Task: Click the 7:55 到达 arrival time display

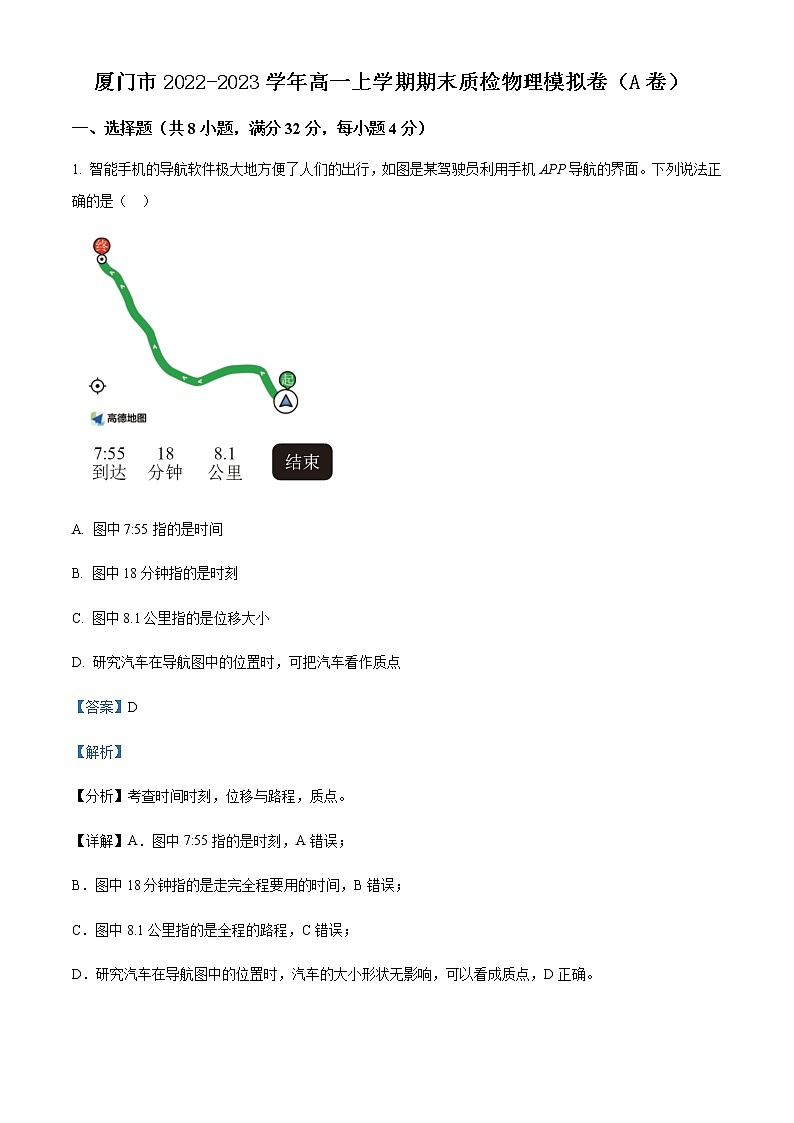Action: coord(109,462)
